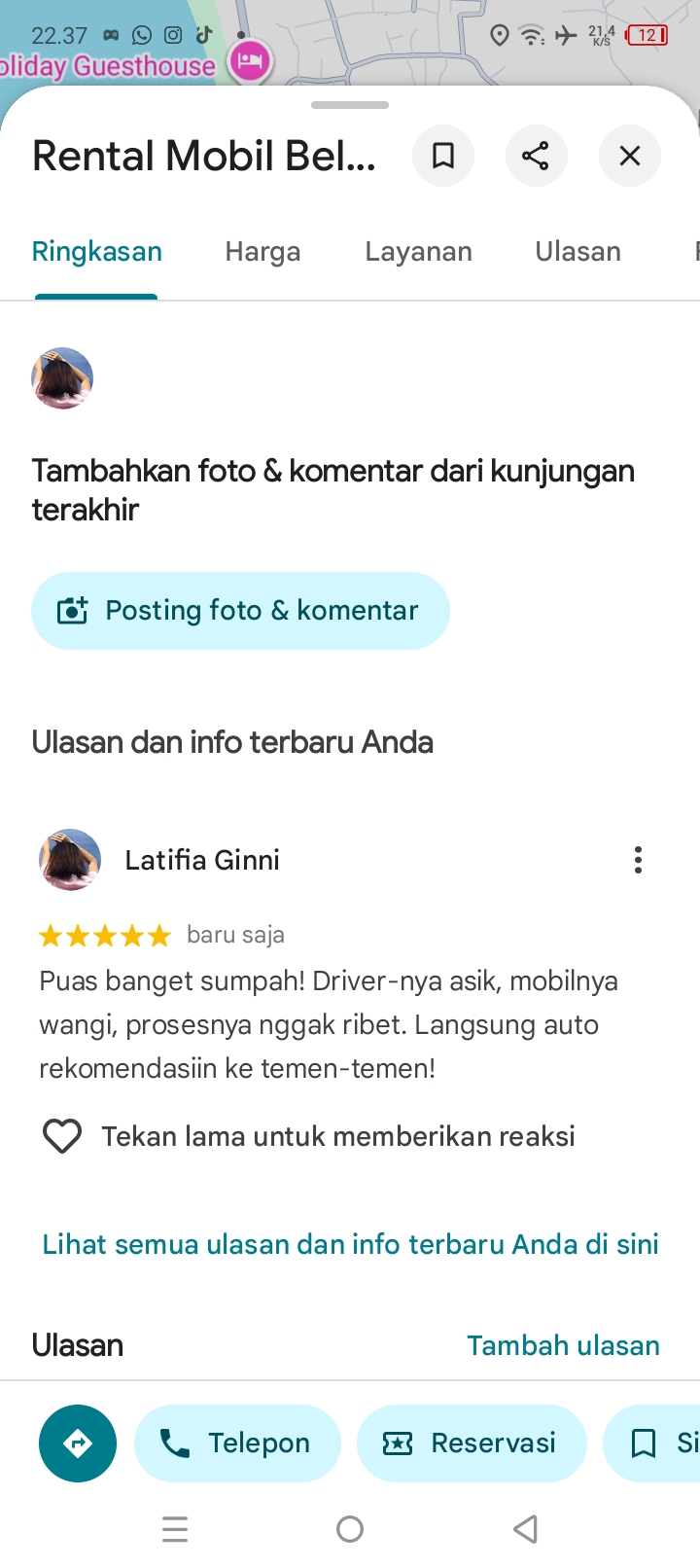The height and width of the screenshot is (1568, 700).
Task: Open Latifia Ginni's profile name
Action: click(202, 860)
